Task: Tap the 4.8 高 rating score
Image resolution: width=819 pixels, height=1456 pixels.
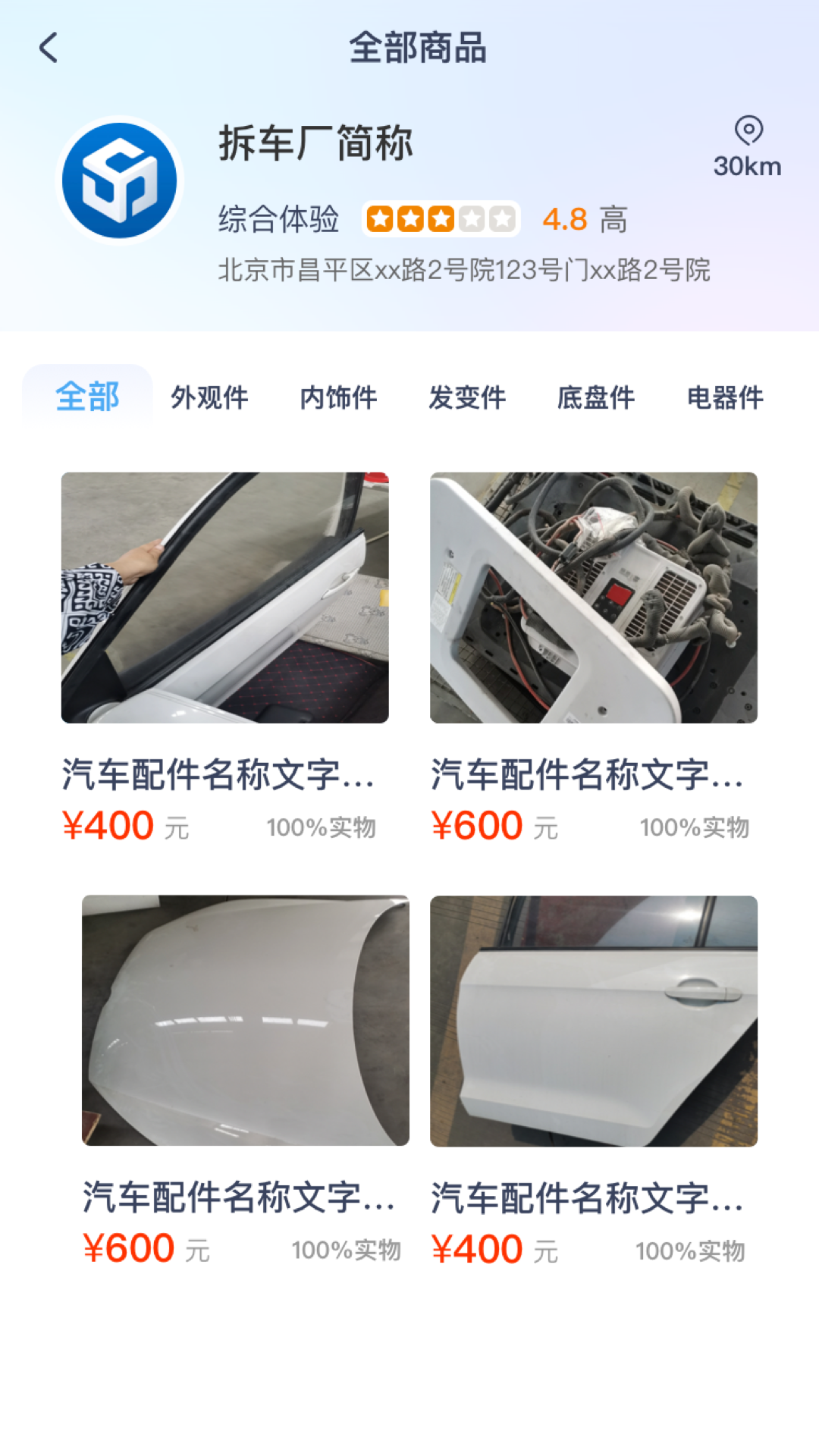Action: point(584,221)
